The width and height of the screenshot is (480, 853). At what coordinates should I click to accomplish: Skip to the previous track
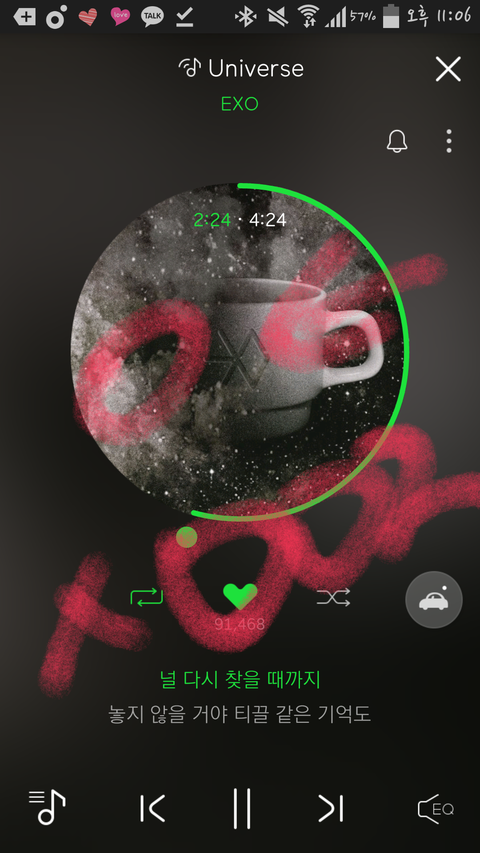click(x=152, y=808)
